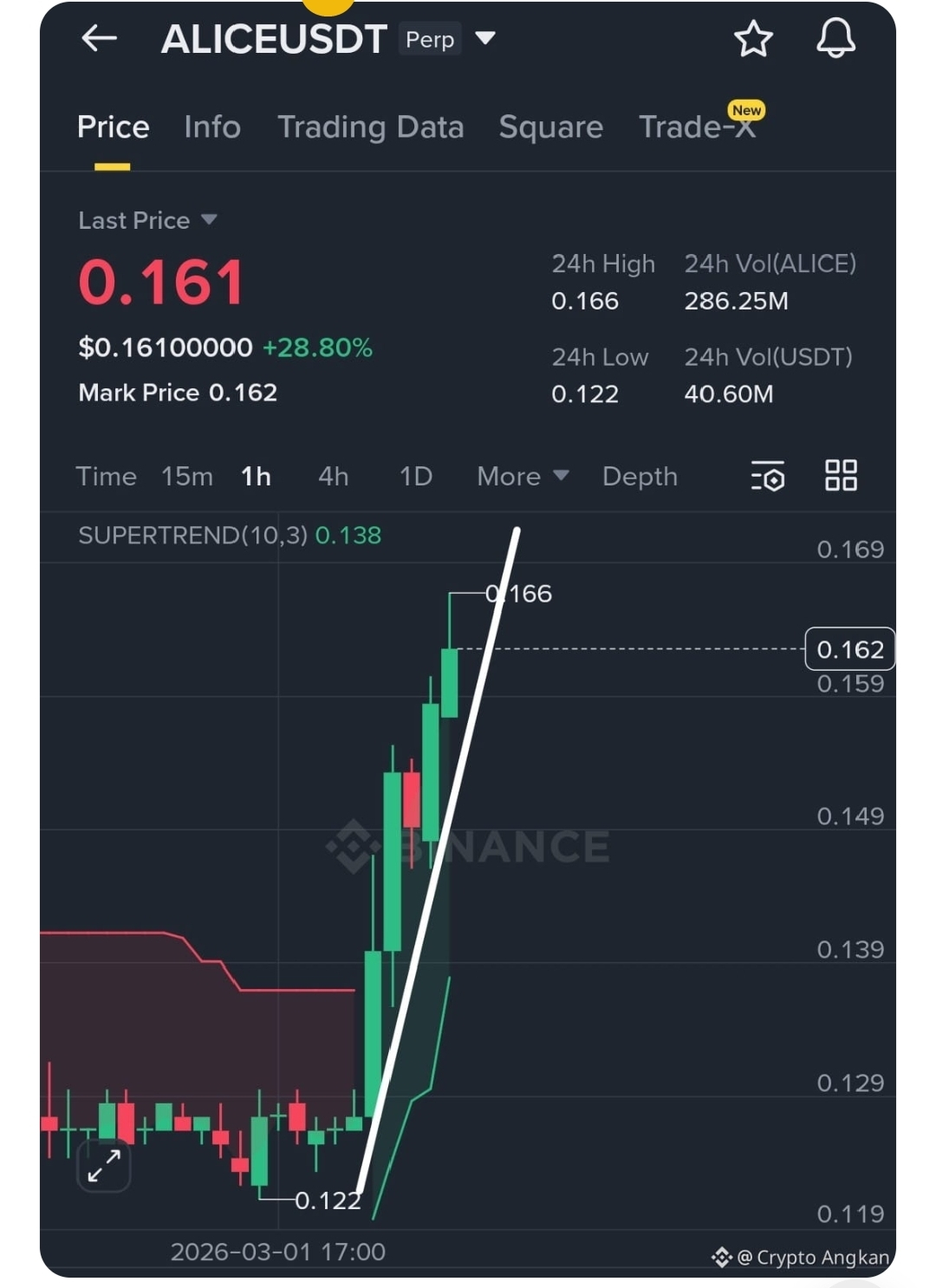Open the chart layout grid icon

(841, 476)
